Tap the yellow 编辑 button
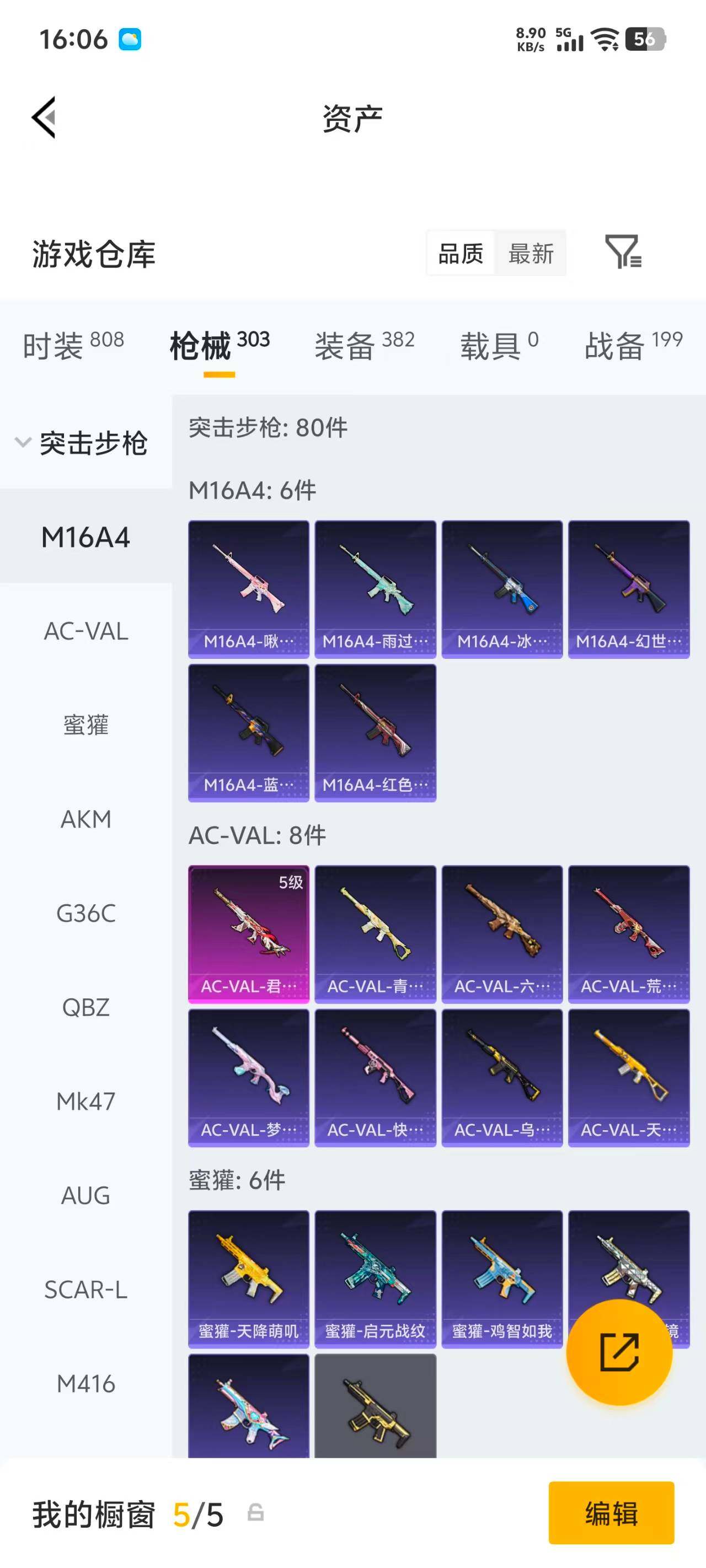The width and height of the screenshot is (706, 1568). pyautogui.click(x=611, y=1513)
